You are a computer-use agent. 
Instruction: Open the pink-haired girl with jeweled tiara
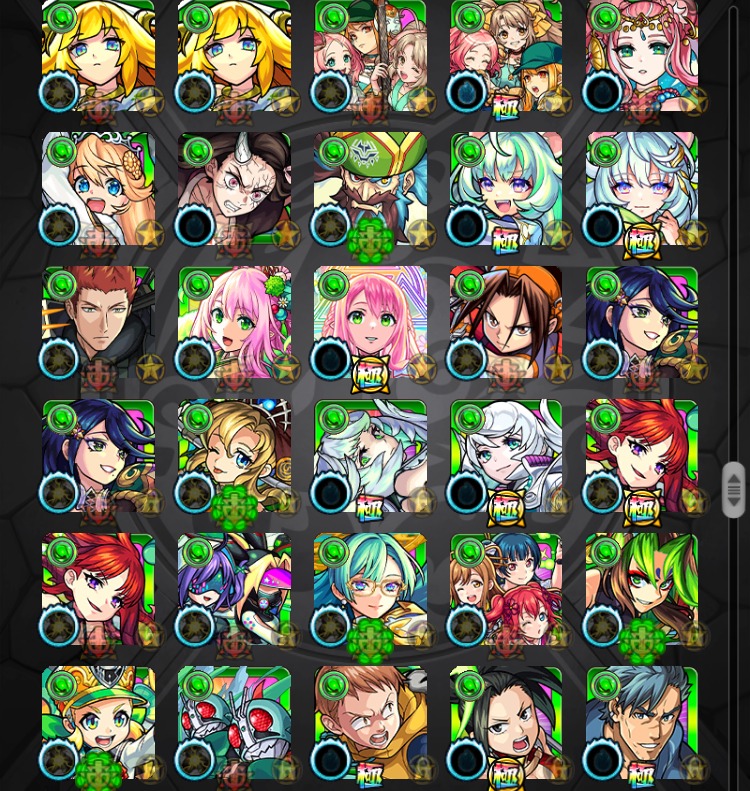point(642,57)
